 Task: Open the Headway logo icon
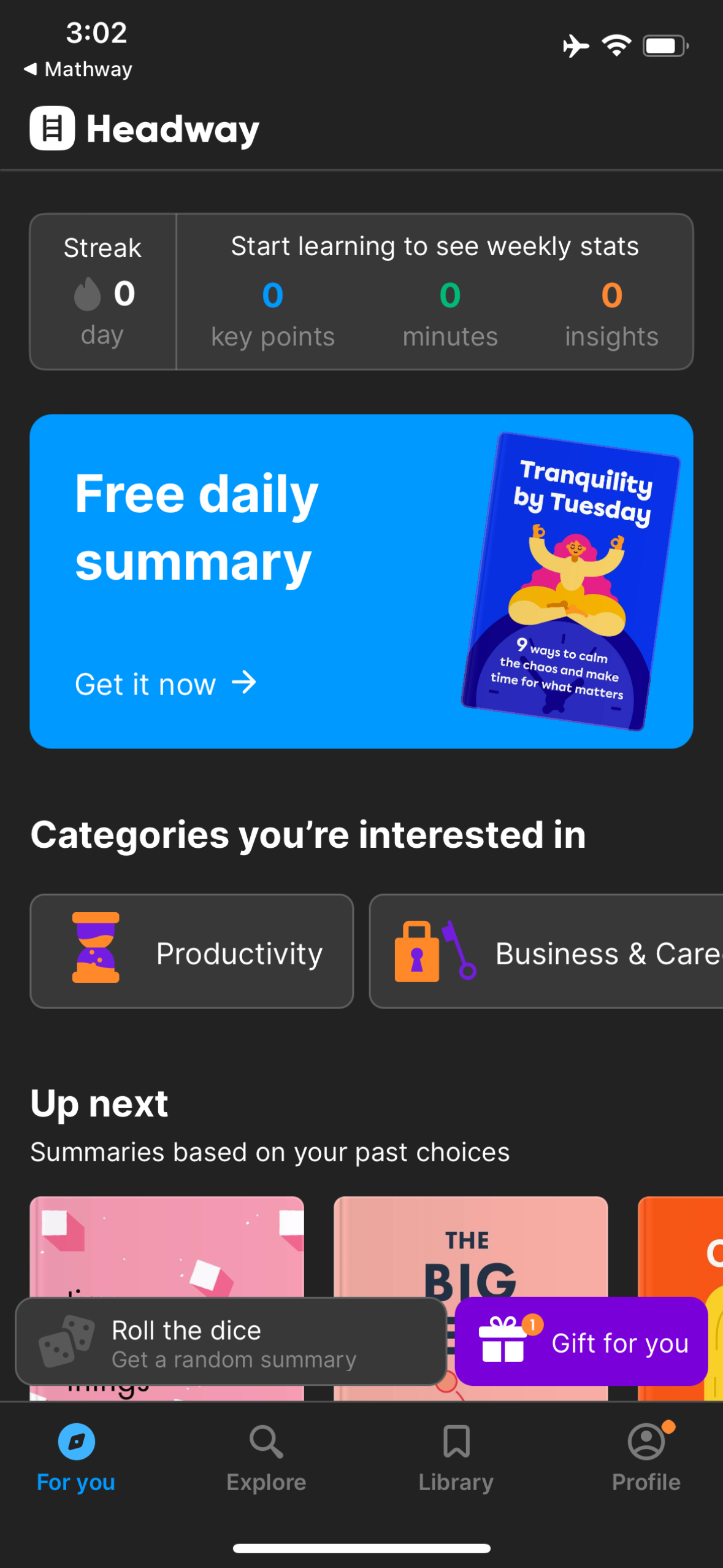click(x=52, y=128)
